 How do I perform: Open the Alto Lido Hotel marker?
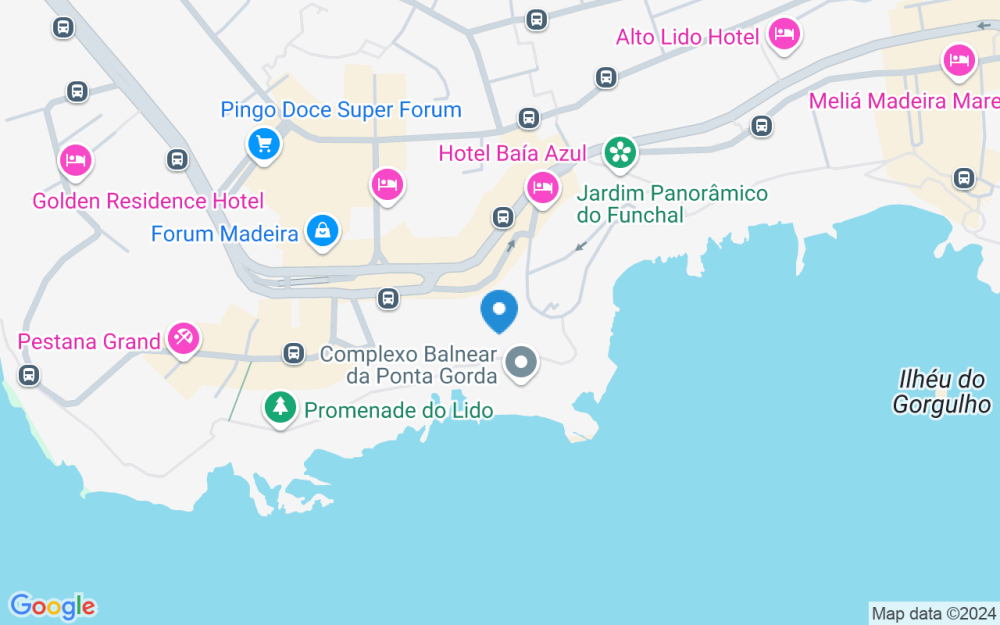pos(784,35)
